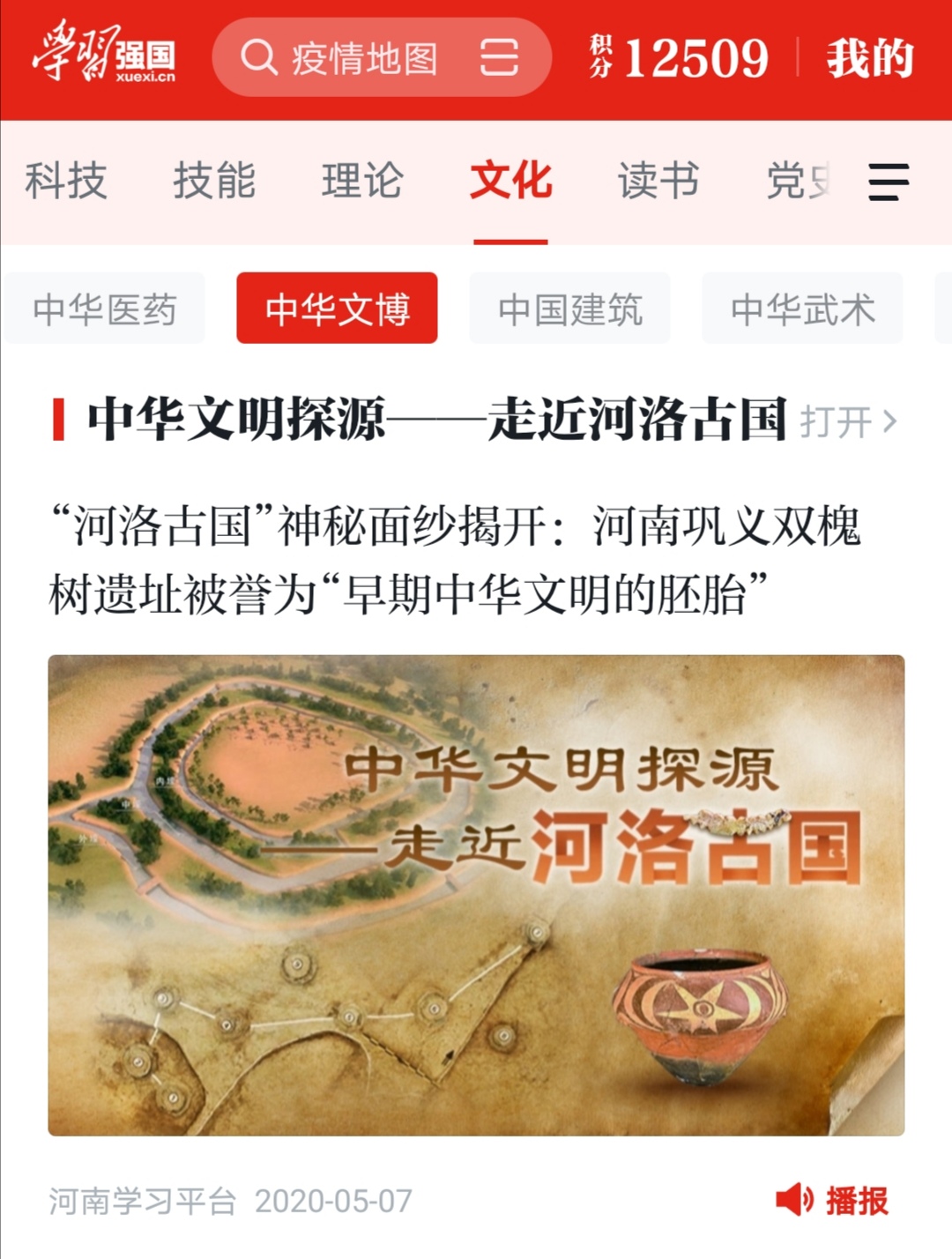Select the 中华医药 chip

click(105, 309)
